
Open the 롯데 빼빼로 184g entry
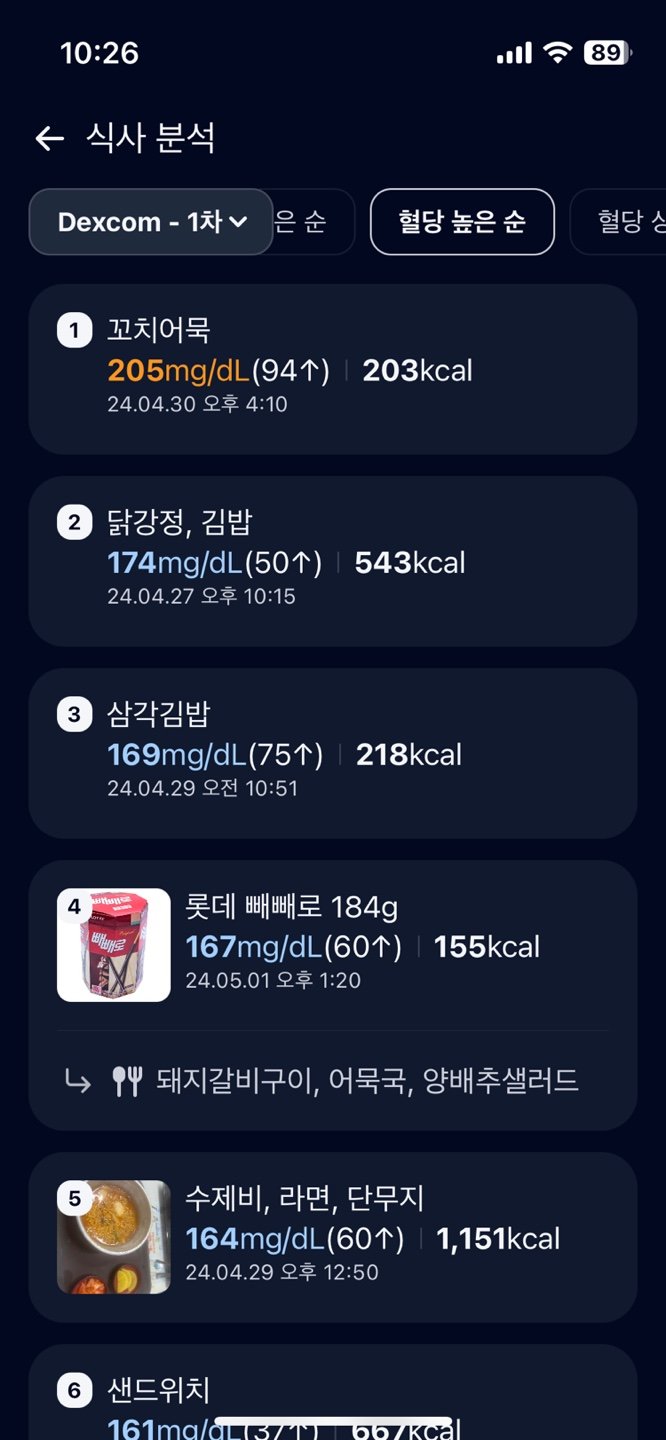pyautogui.click(x=332, y=944)
